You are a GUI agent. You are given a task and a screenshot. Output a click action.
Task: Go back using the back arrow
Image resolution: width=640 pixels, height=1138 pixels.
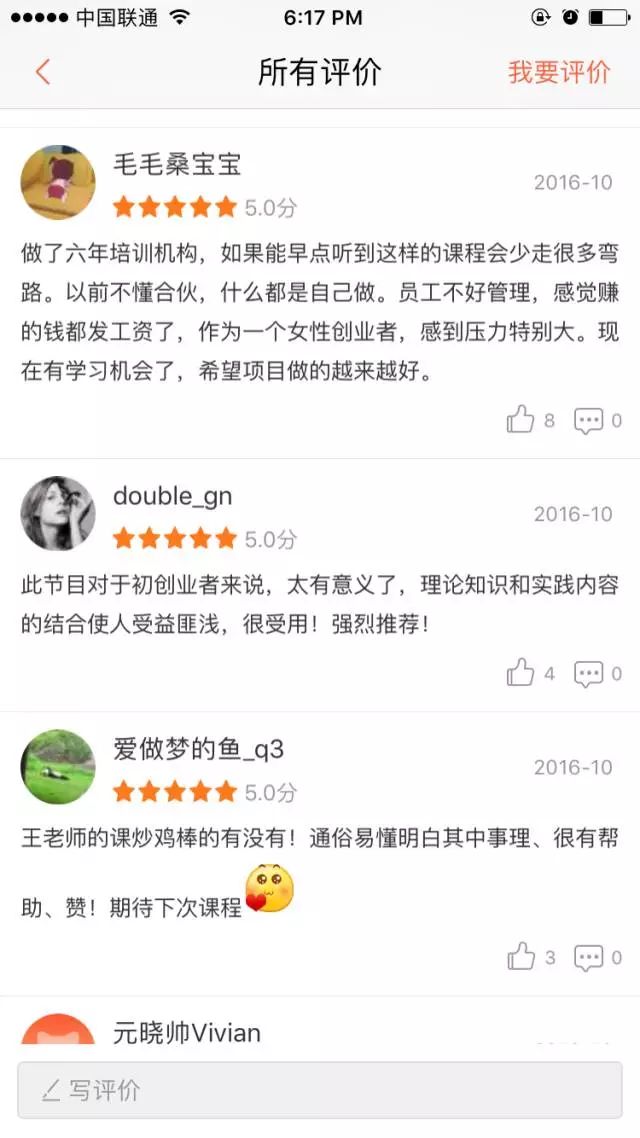click(x=42, y=72)
